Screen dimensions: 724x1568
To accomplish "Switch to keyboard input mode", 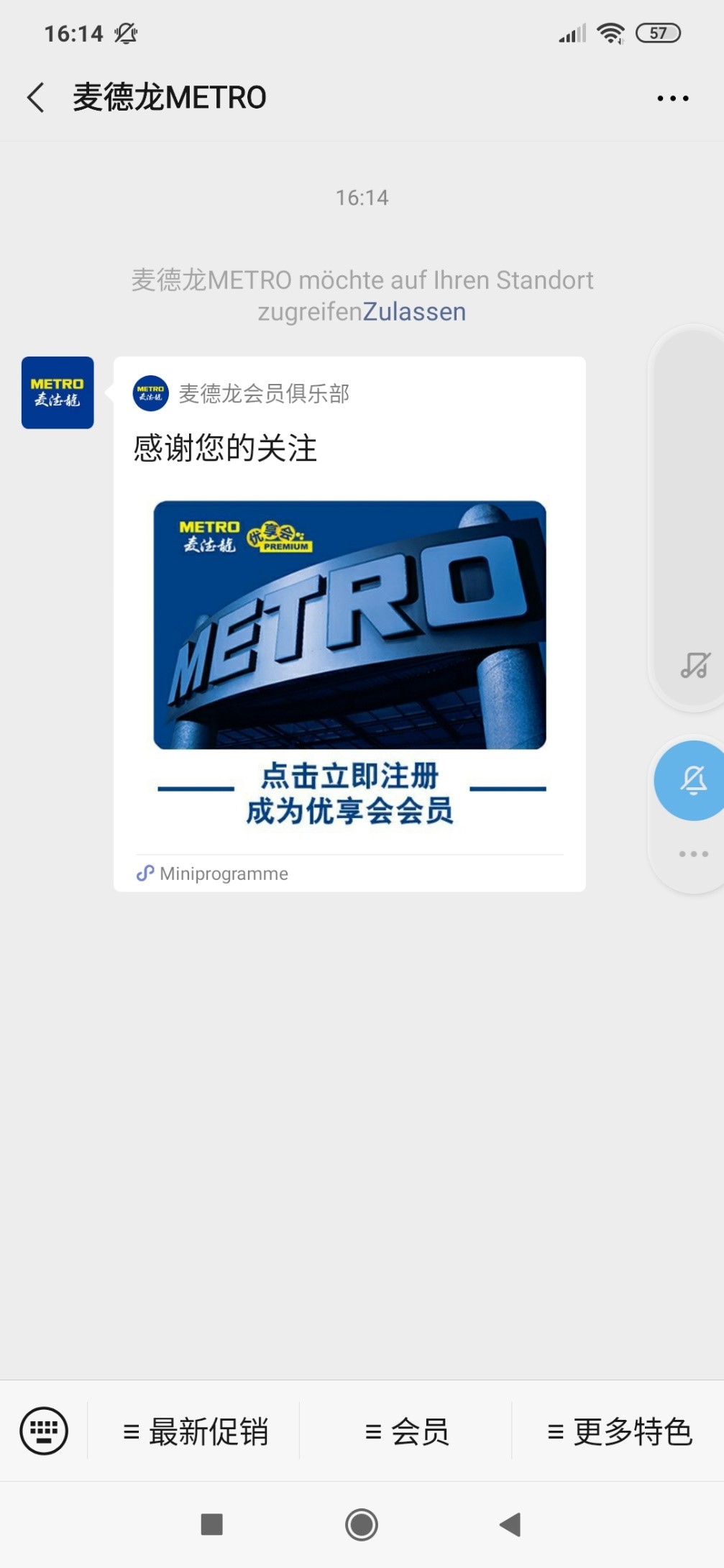I will point(44,1430).
